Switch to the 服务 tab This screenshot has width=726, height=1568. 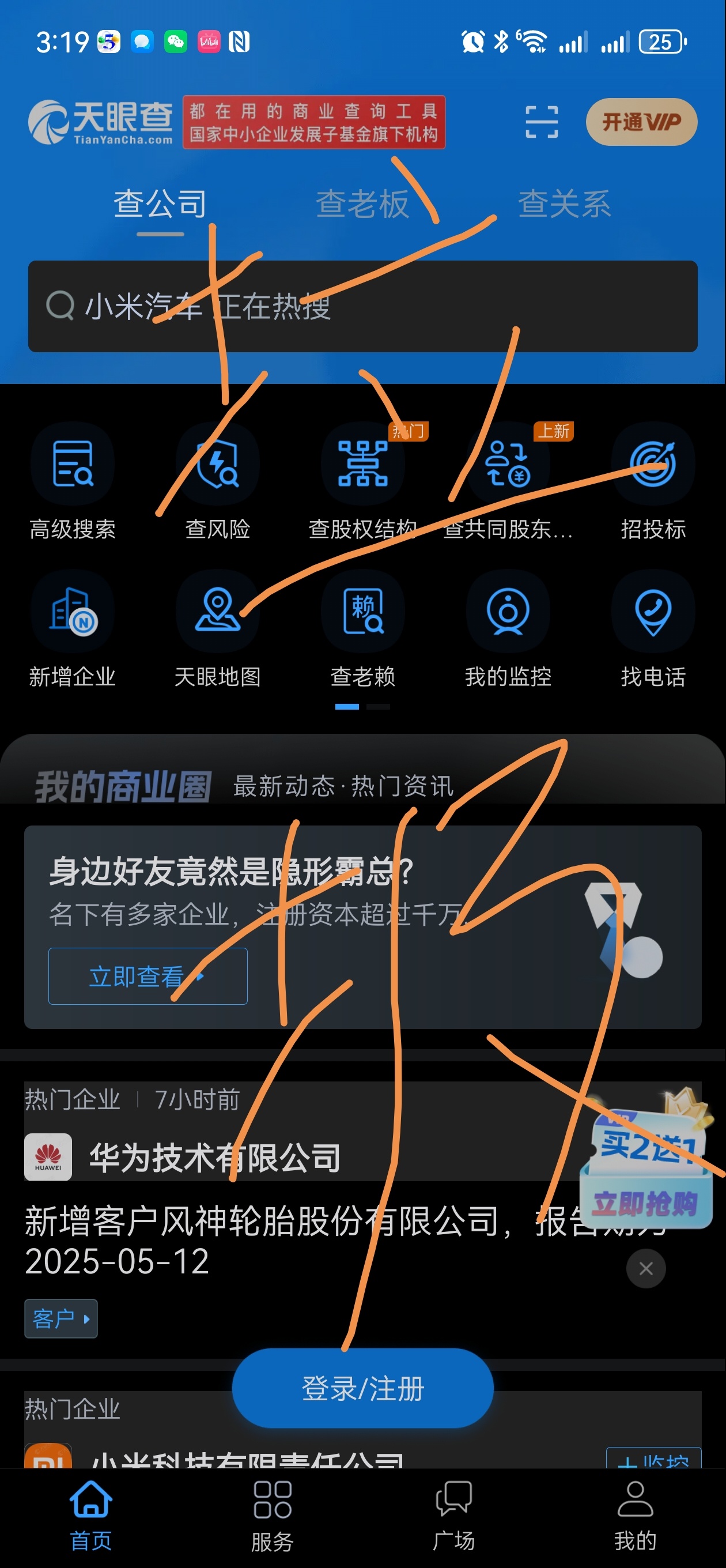tap(272, 1516)
